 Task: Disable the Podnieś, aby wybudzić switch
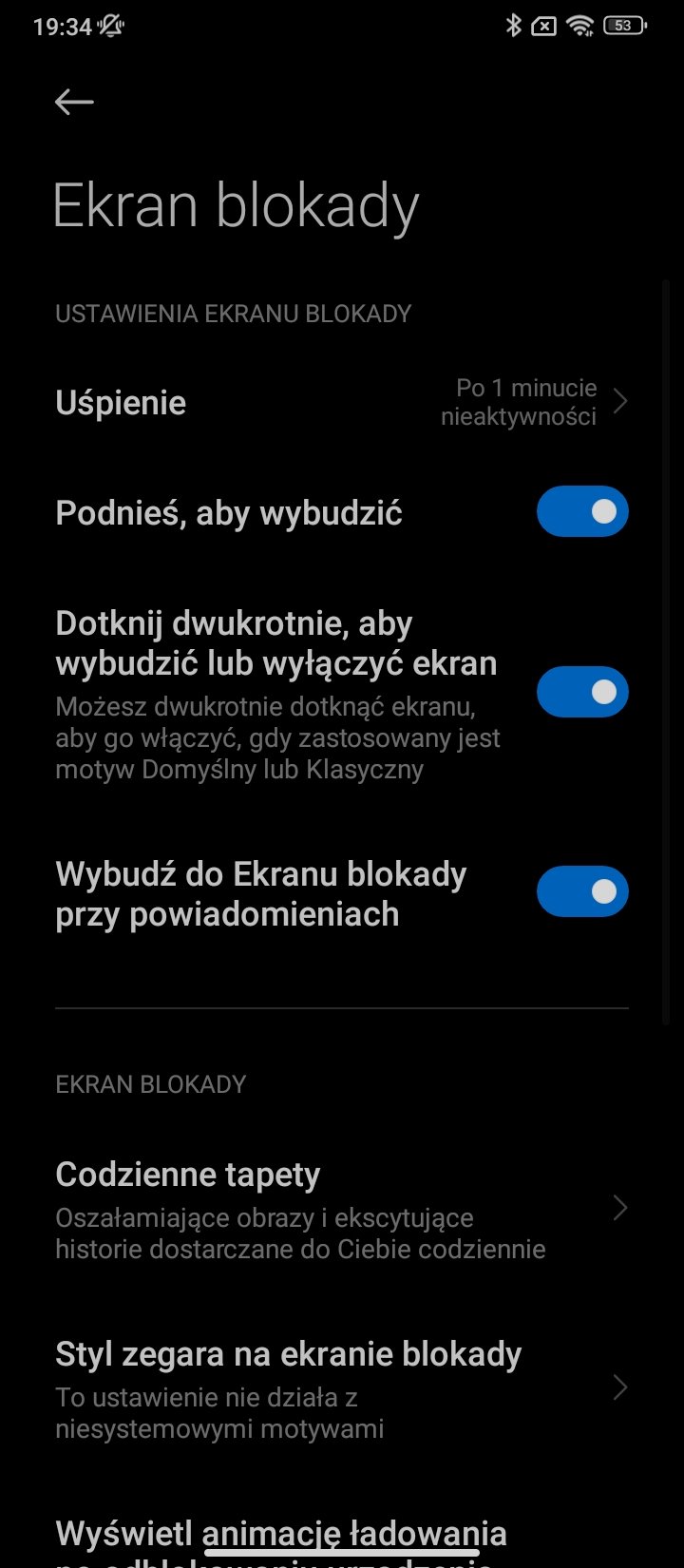click(582, 511)
